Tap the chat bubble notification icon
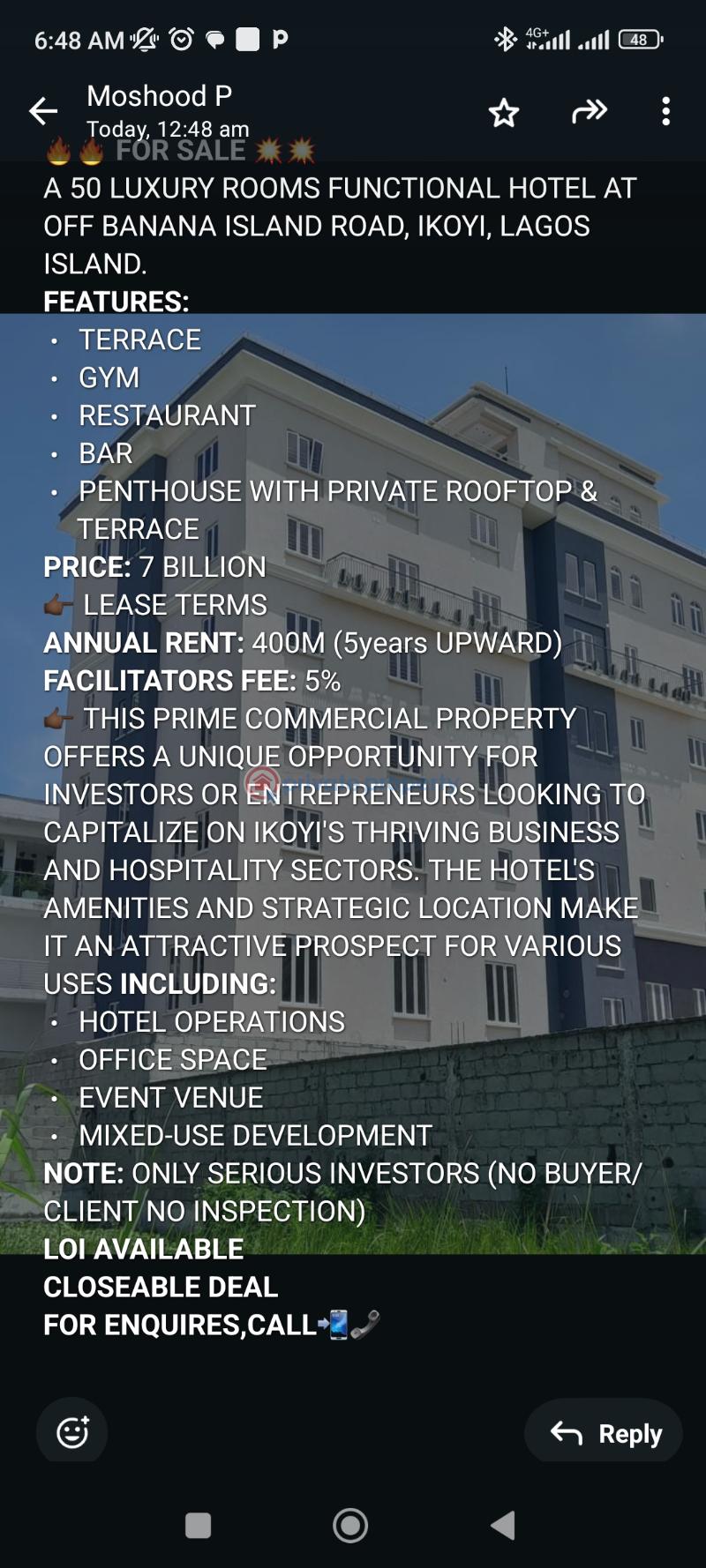Screen dimensions: 706x1568 (x=214, y=39)
